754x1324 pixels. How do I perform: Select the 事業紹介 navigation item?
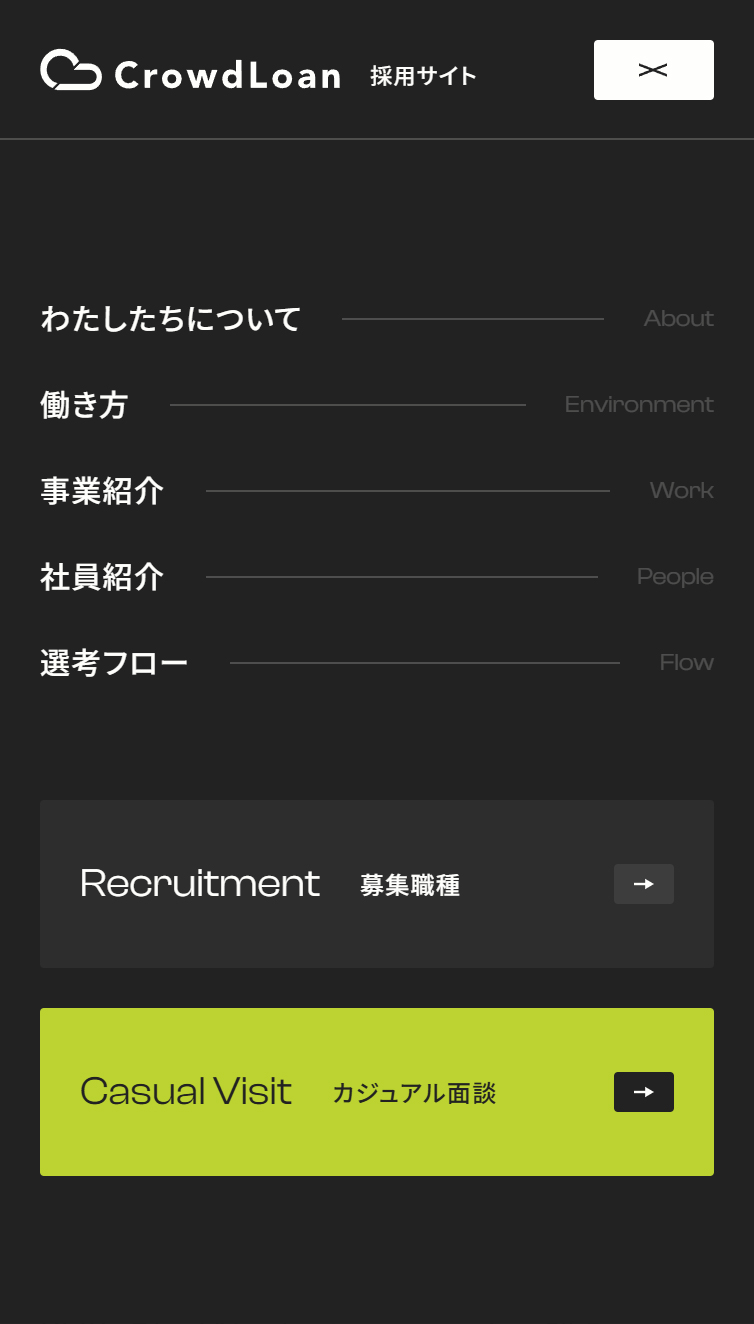pyautogui.click(x=102, y=490)
